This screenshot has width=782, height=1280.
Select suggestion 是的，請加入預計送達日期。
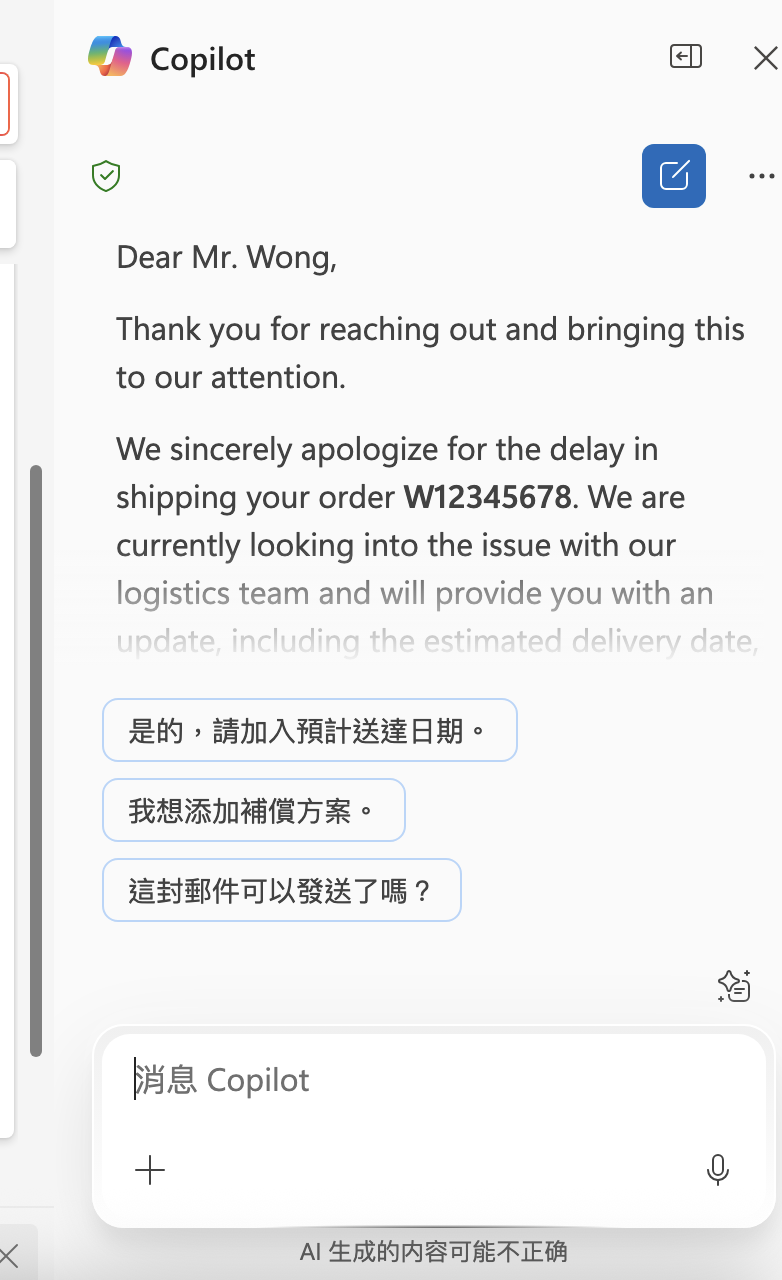pos(309,730)
